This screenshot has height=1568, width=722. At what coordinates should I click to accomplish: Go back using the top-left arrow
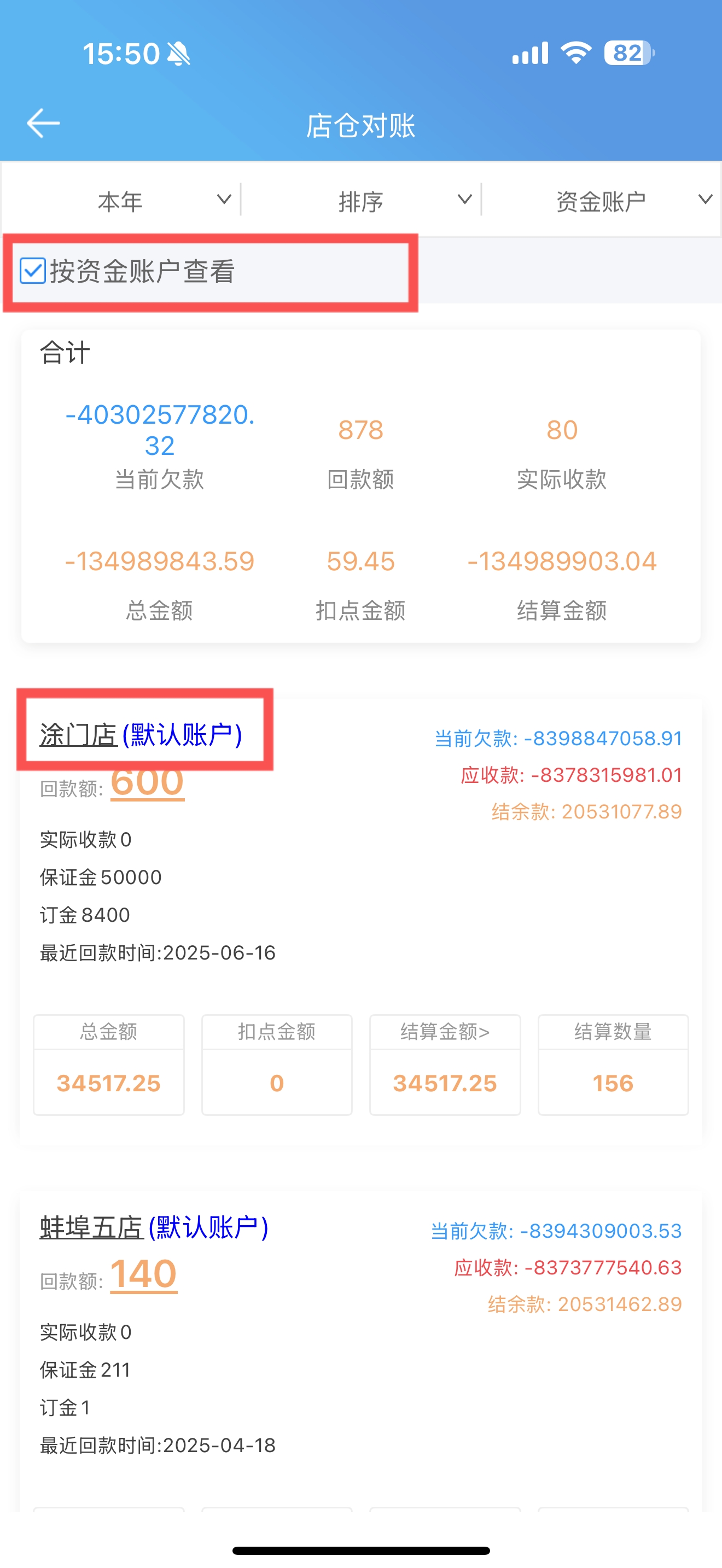(43, 124)
